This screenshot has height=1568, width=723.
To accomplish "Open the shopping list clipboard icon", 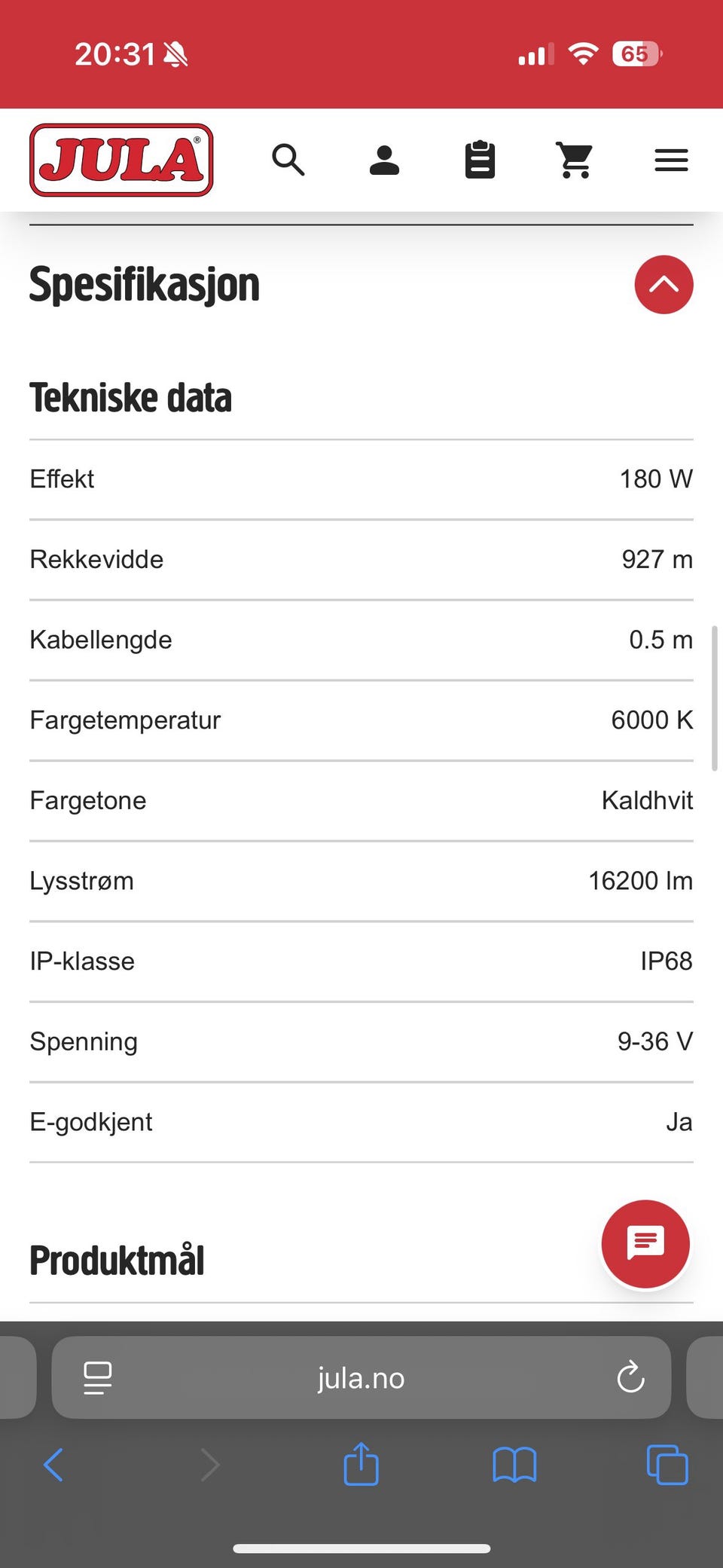I will pos(480,160).
